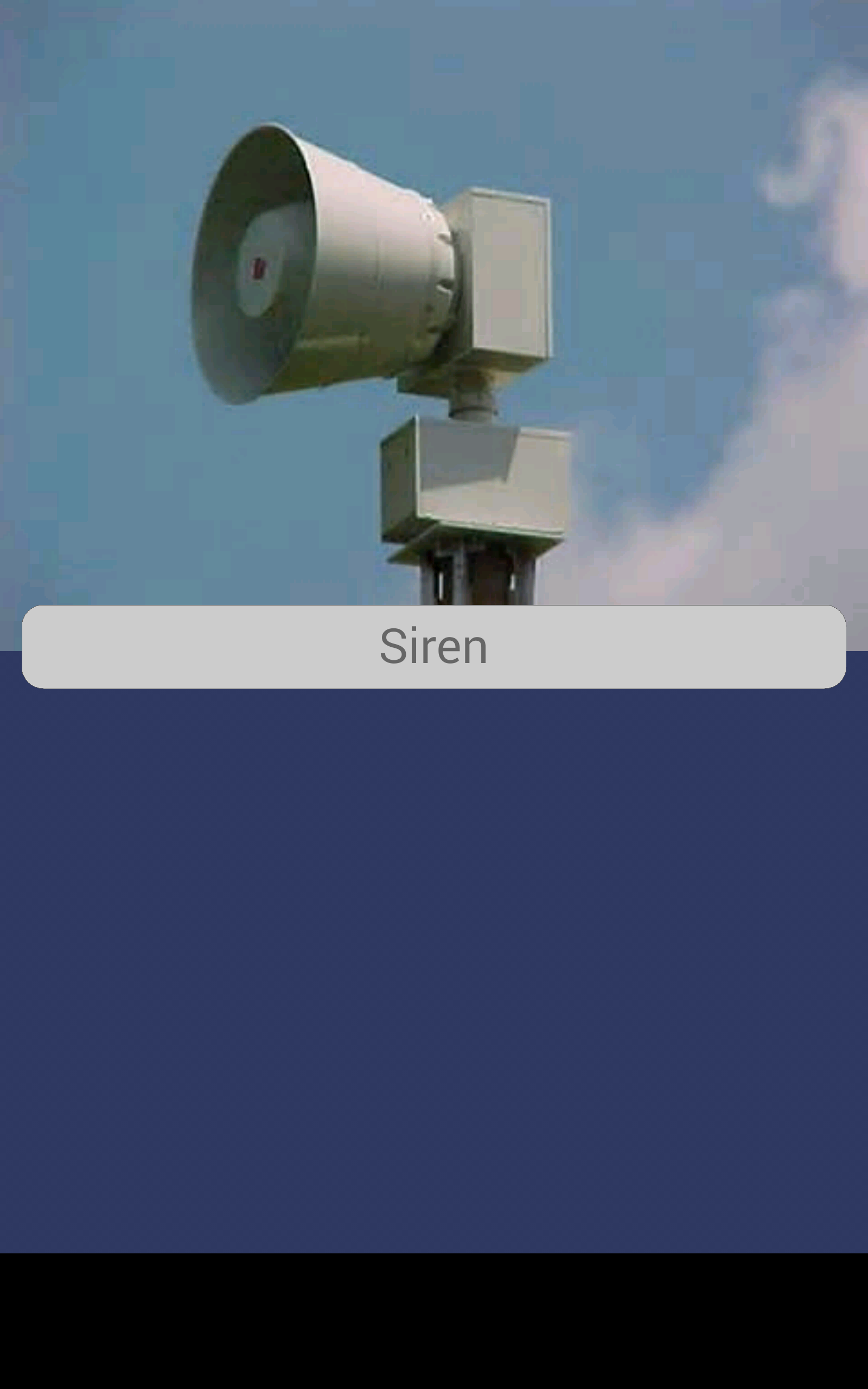The image size is (868, 1389).
Task: Tap the dark blue area below the button
Action: coord(434,976)
